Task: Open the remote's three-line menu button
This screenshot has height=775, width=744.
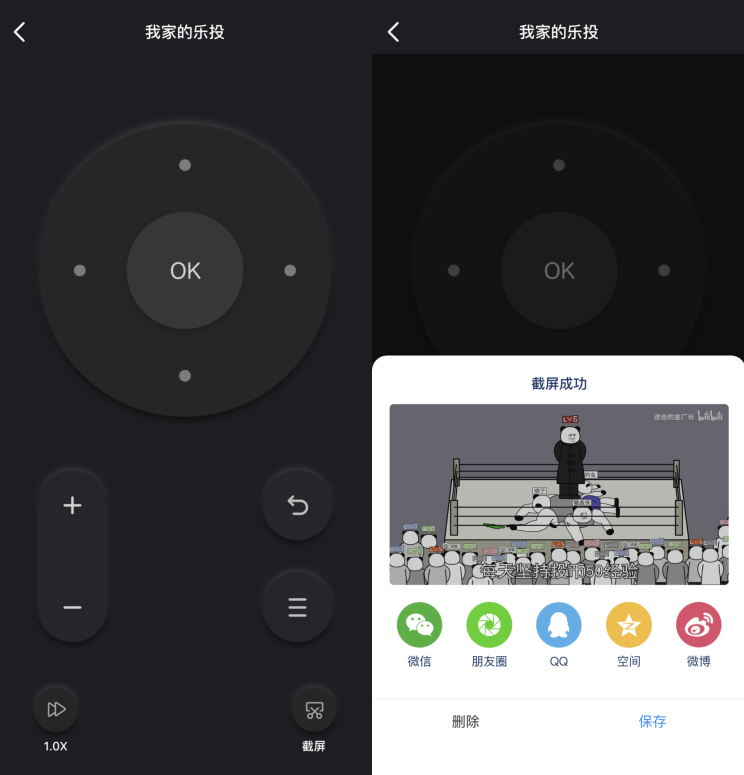Action: (297, 607)
